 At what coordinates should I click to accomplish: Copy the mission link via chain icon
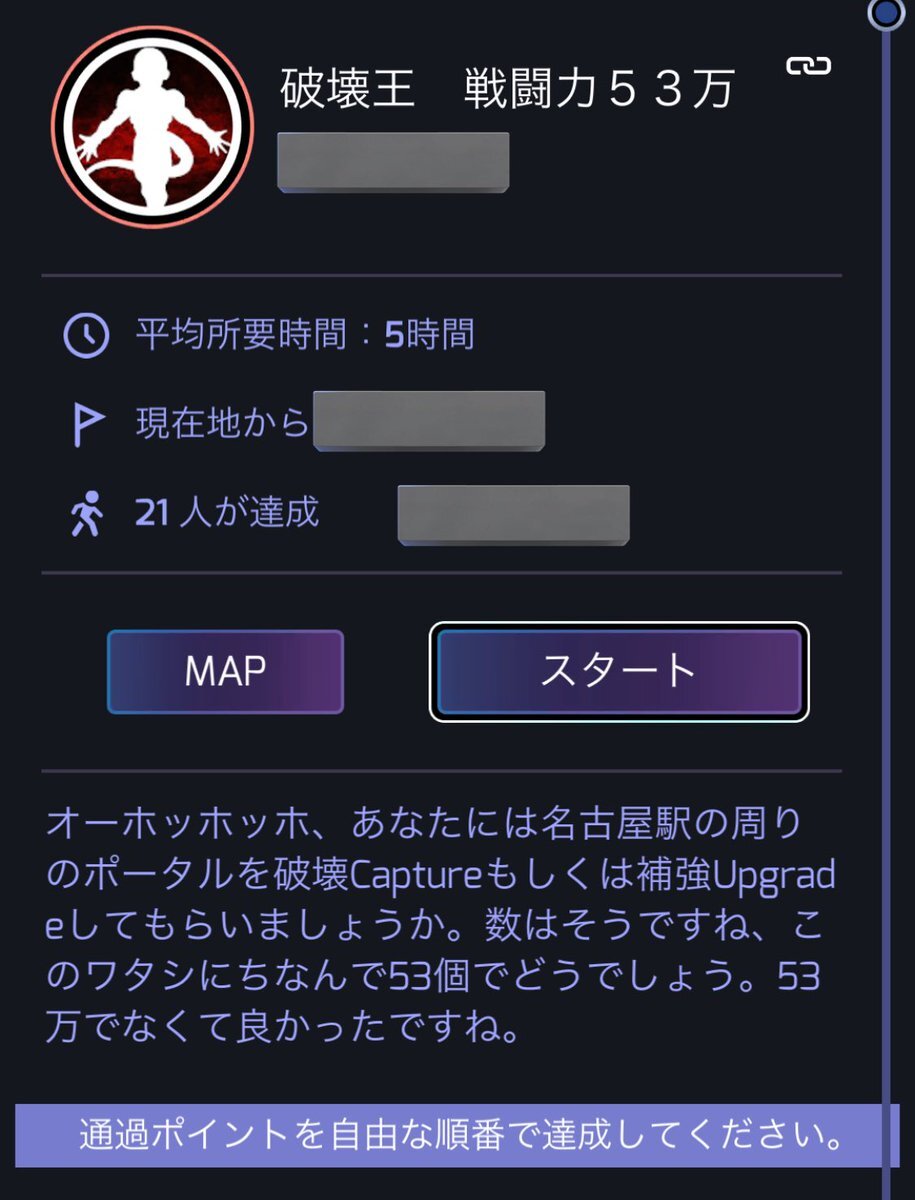[x=808, y=66]
